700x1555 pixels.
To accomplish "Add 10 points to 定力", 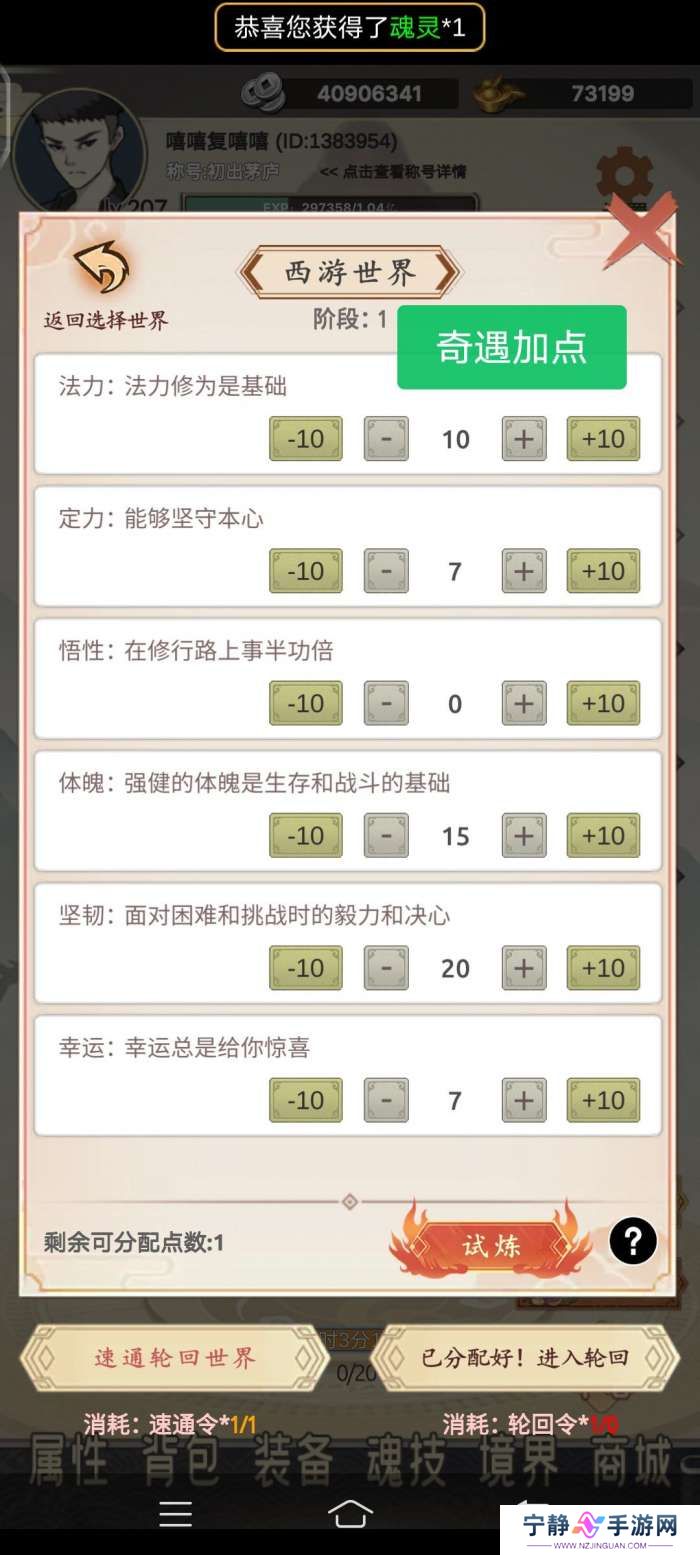I will [603, 571].
